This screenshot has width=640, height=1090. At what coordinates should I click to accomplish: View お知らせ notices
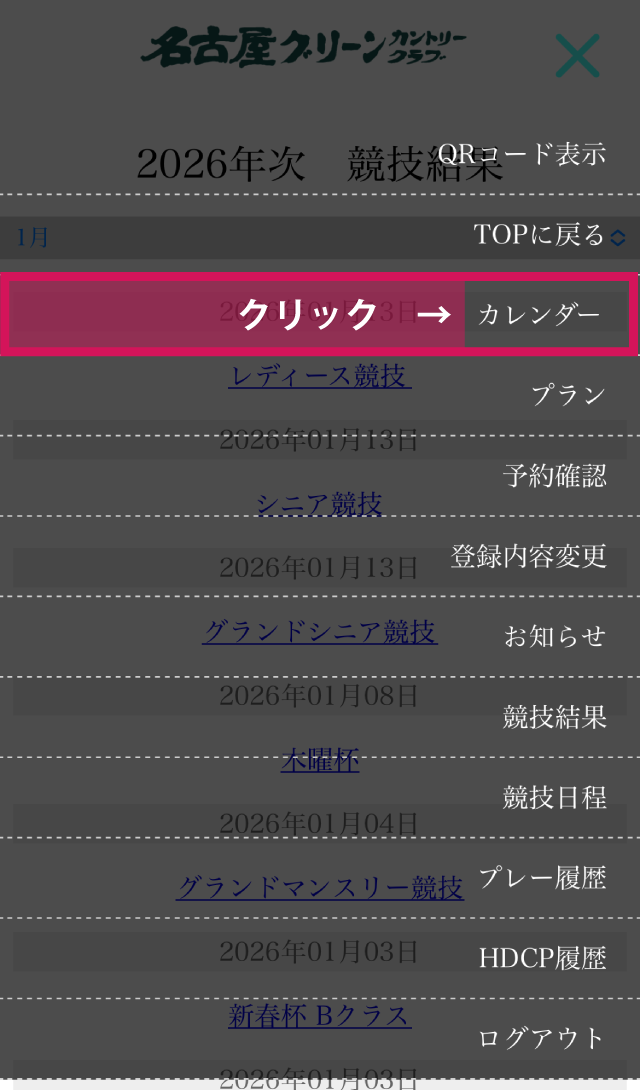coord(555,636)
